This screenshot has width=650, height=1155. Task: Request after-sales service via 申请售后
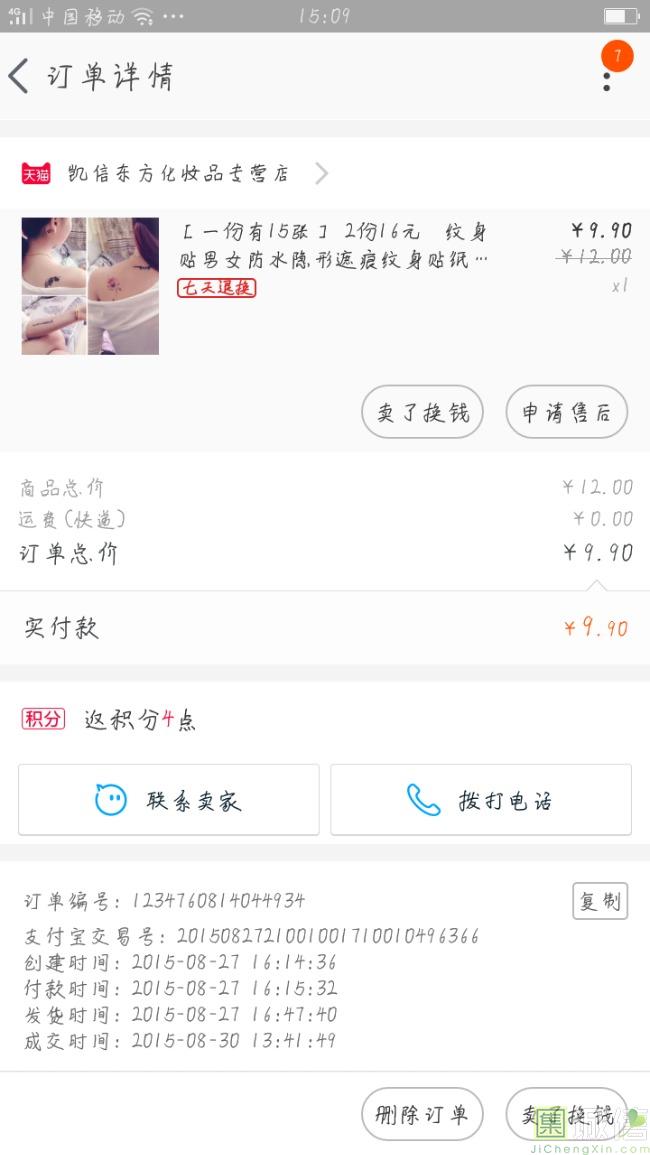566,412
